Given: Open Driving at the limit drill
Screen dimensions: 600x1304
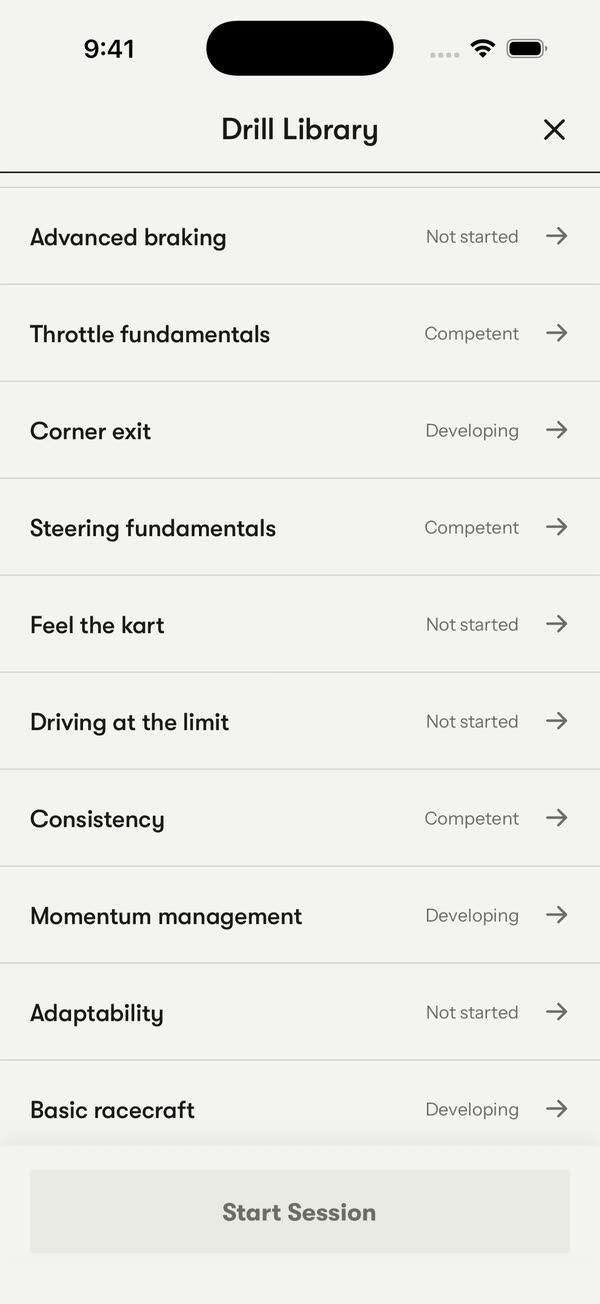Looking at the screenshot, I should click(300, 721).
